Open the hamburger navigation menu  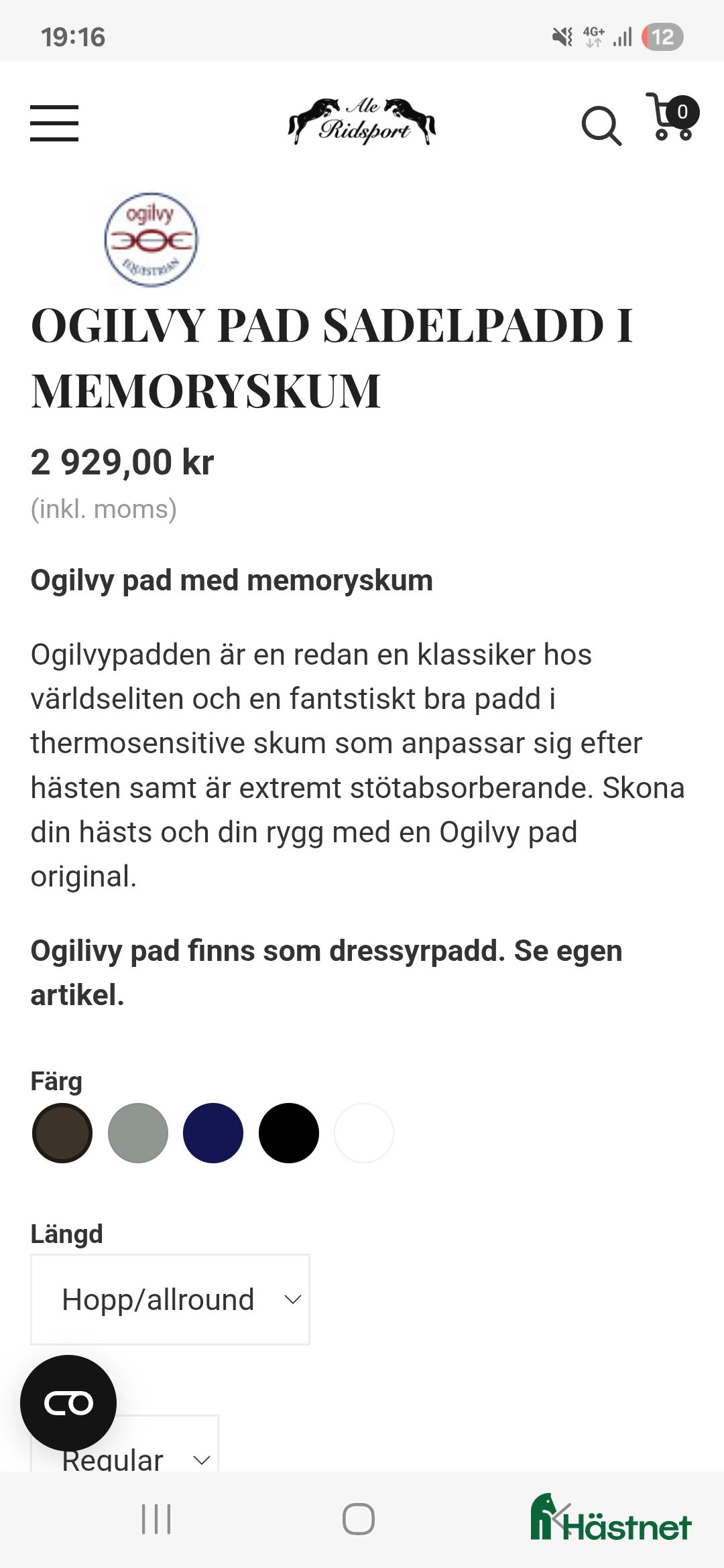54,123
